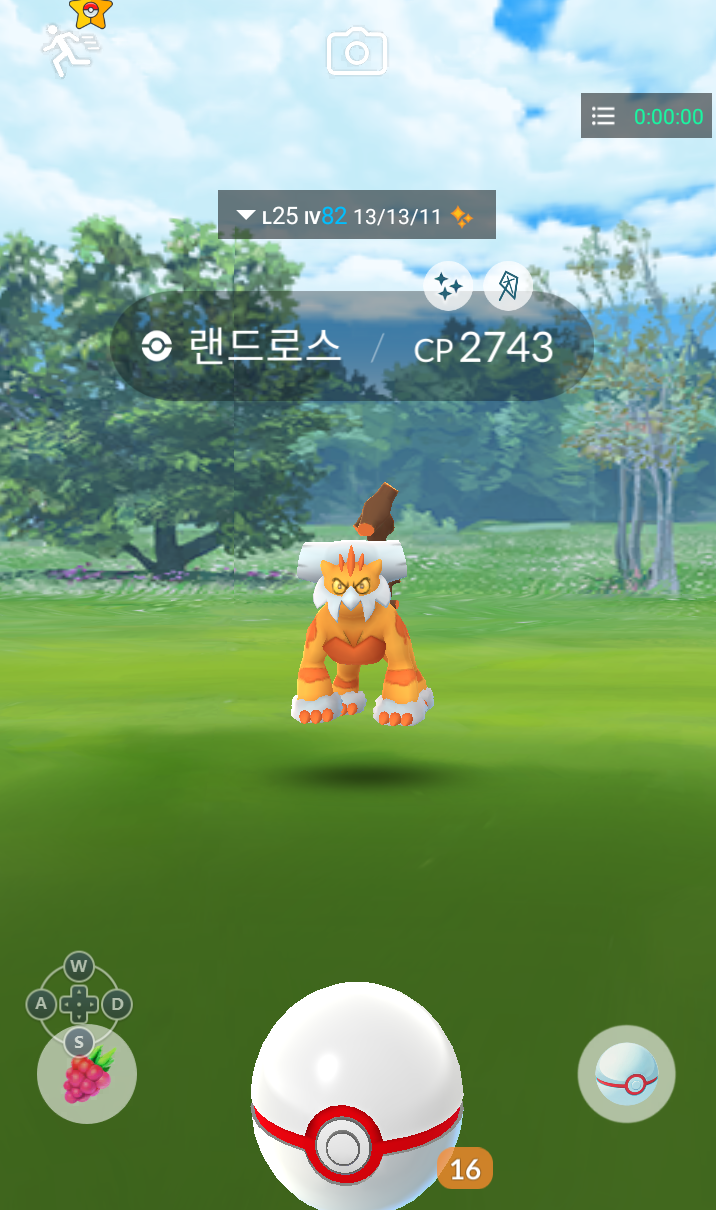Screen dimensions: 716x1210
Task: Open the razz berry selection button
Action: click(87, 1076)
